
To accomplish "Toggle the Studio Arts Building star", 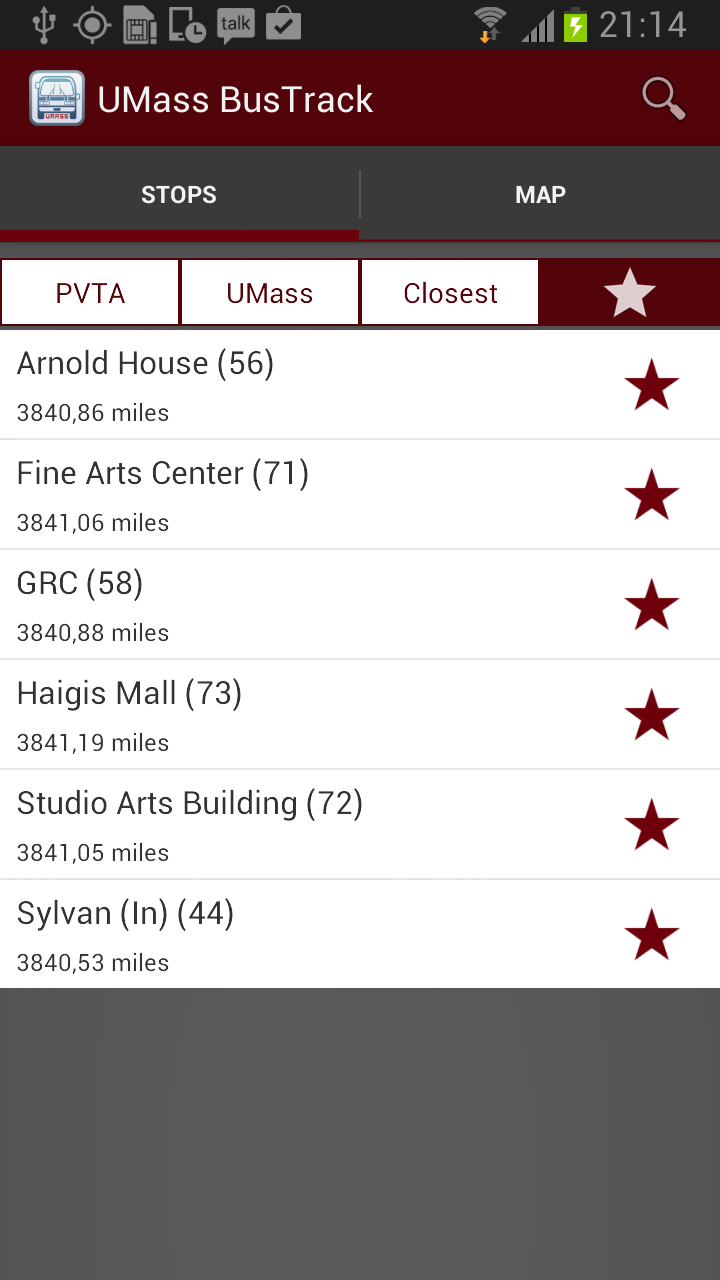I will click(x=652, y=826).
